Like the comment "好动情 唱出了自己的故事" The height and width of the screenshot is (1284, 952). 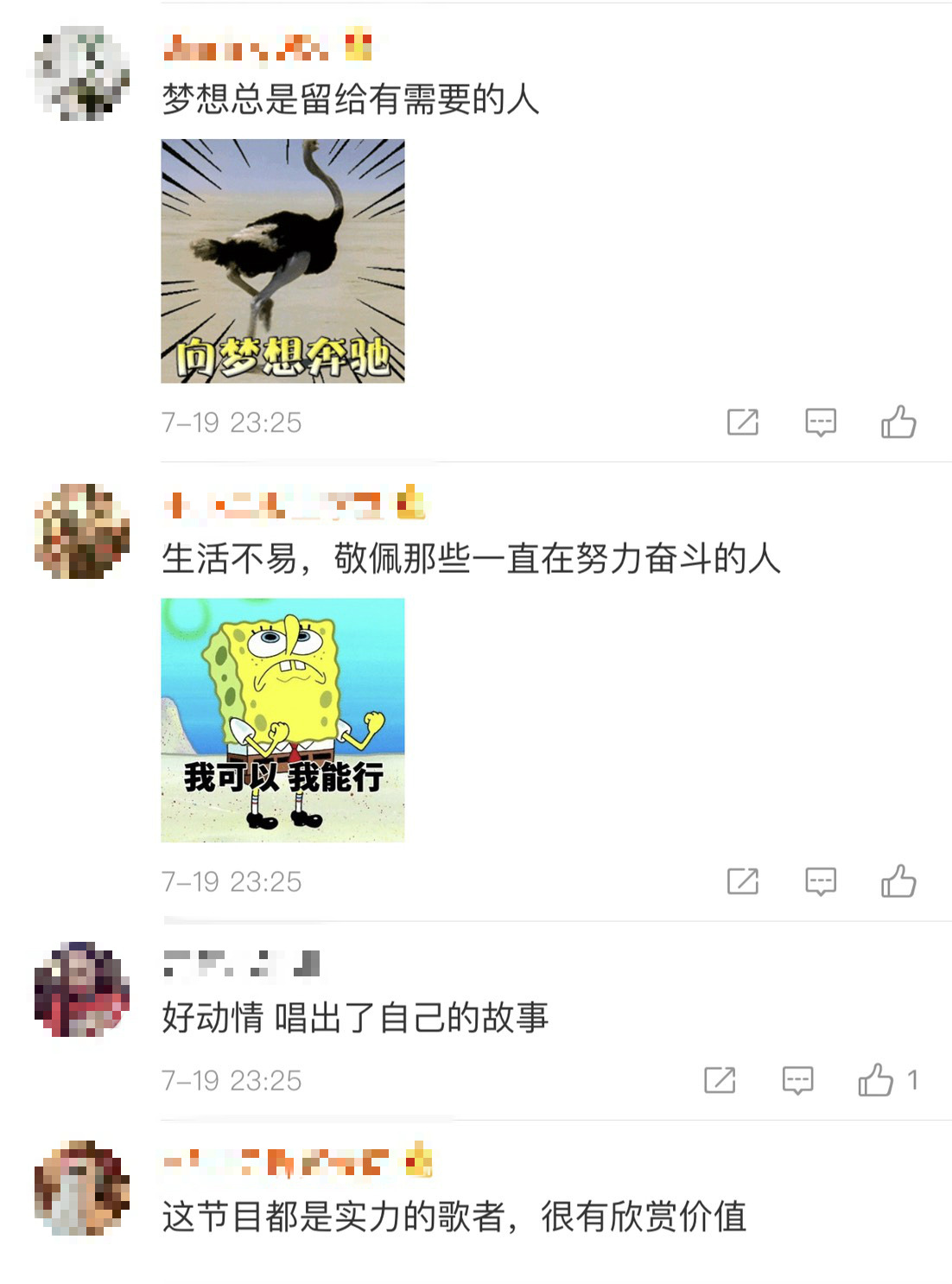click(x=876, y=1080)
